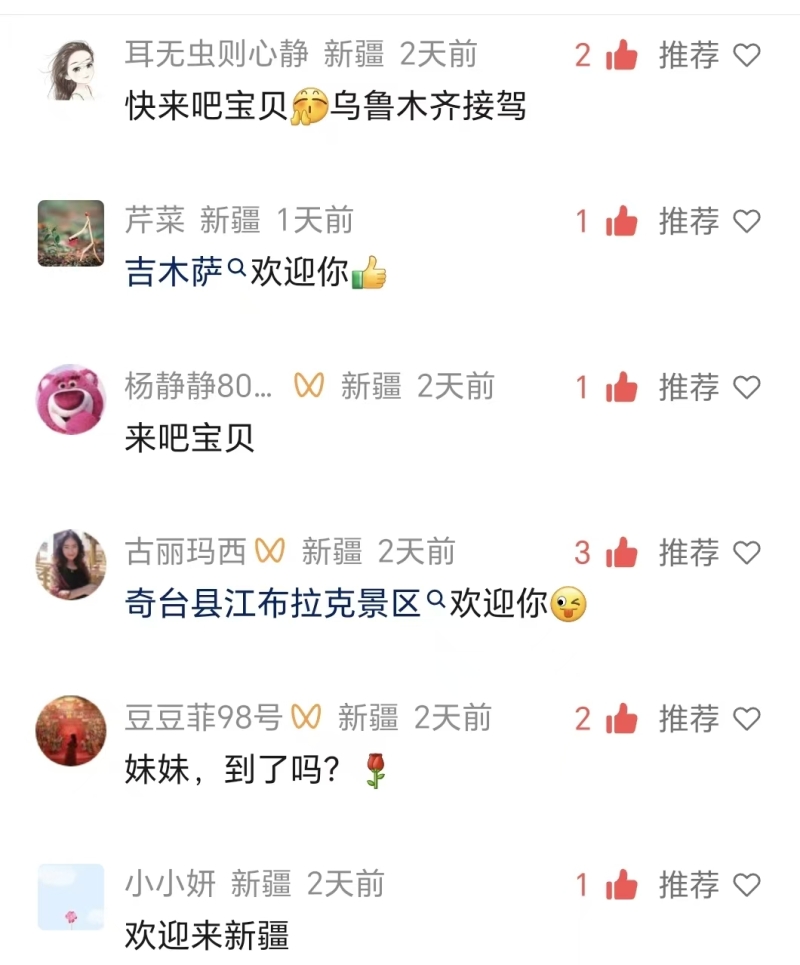
Task: Thumbs up 杨静静80's comment
Action: (621, 387)
